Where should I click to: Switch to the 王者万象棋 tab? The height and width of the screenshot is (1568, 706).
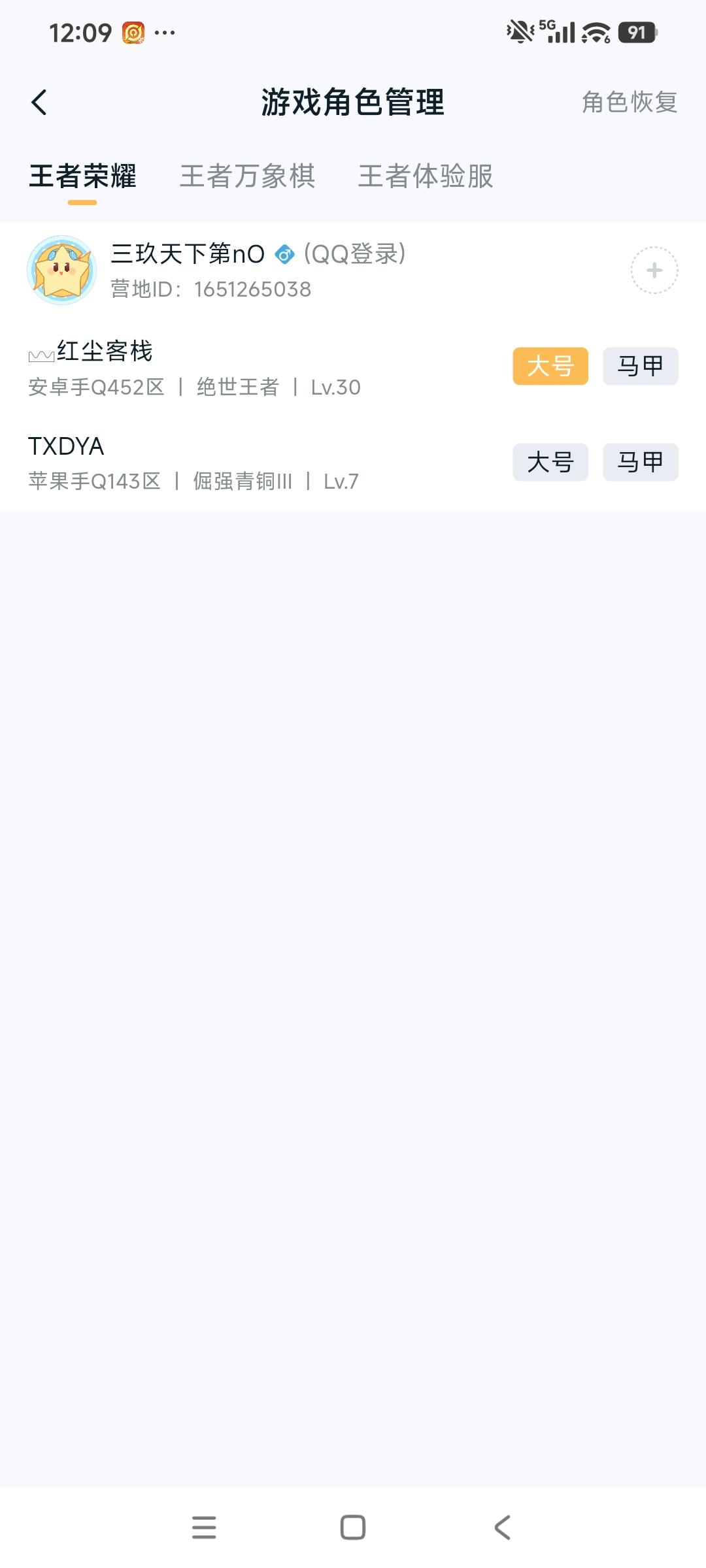click(x=248, y=176)
